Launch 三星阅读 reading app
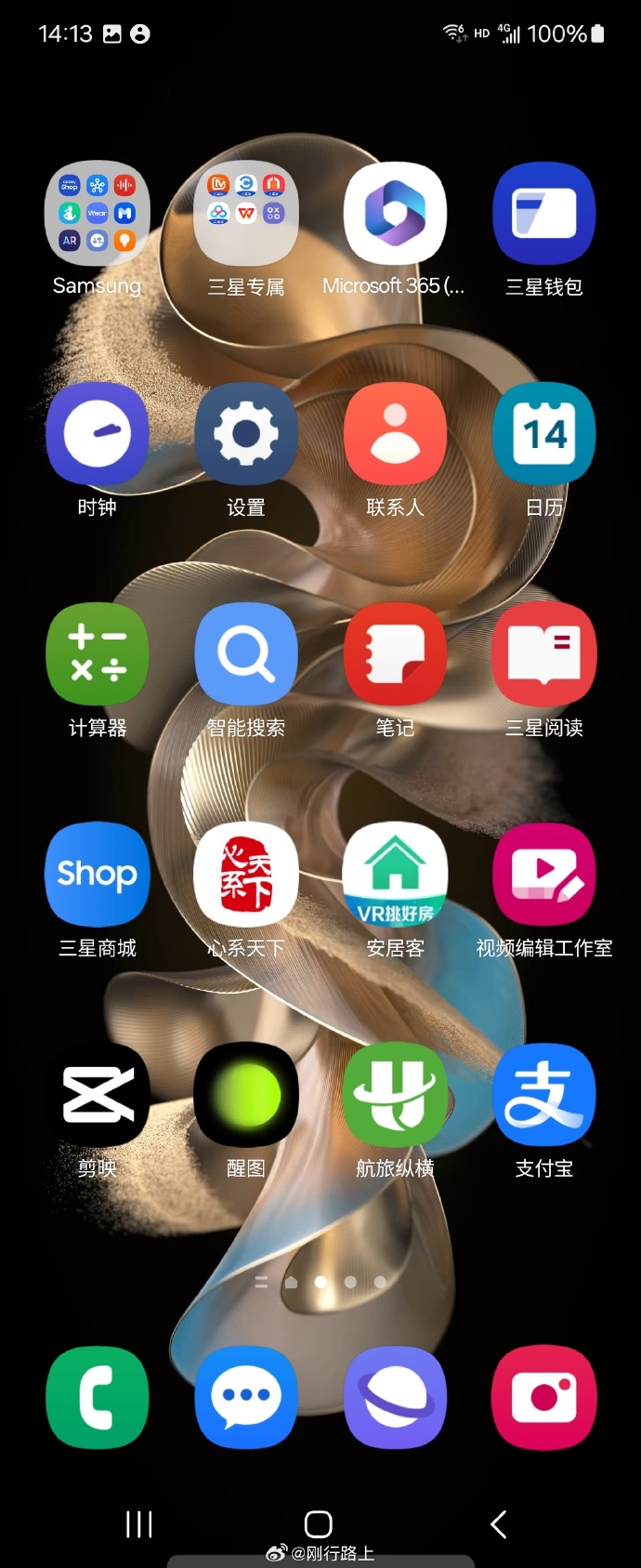This screenshot has height=1568, width=641. pos(543,654)
